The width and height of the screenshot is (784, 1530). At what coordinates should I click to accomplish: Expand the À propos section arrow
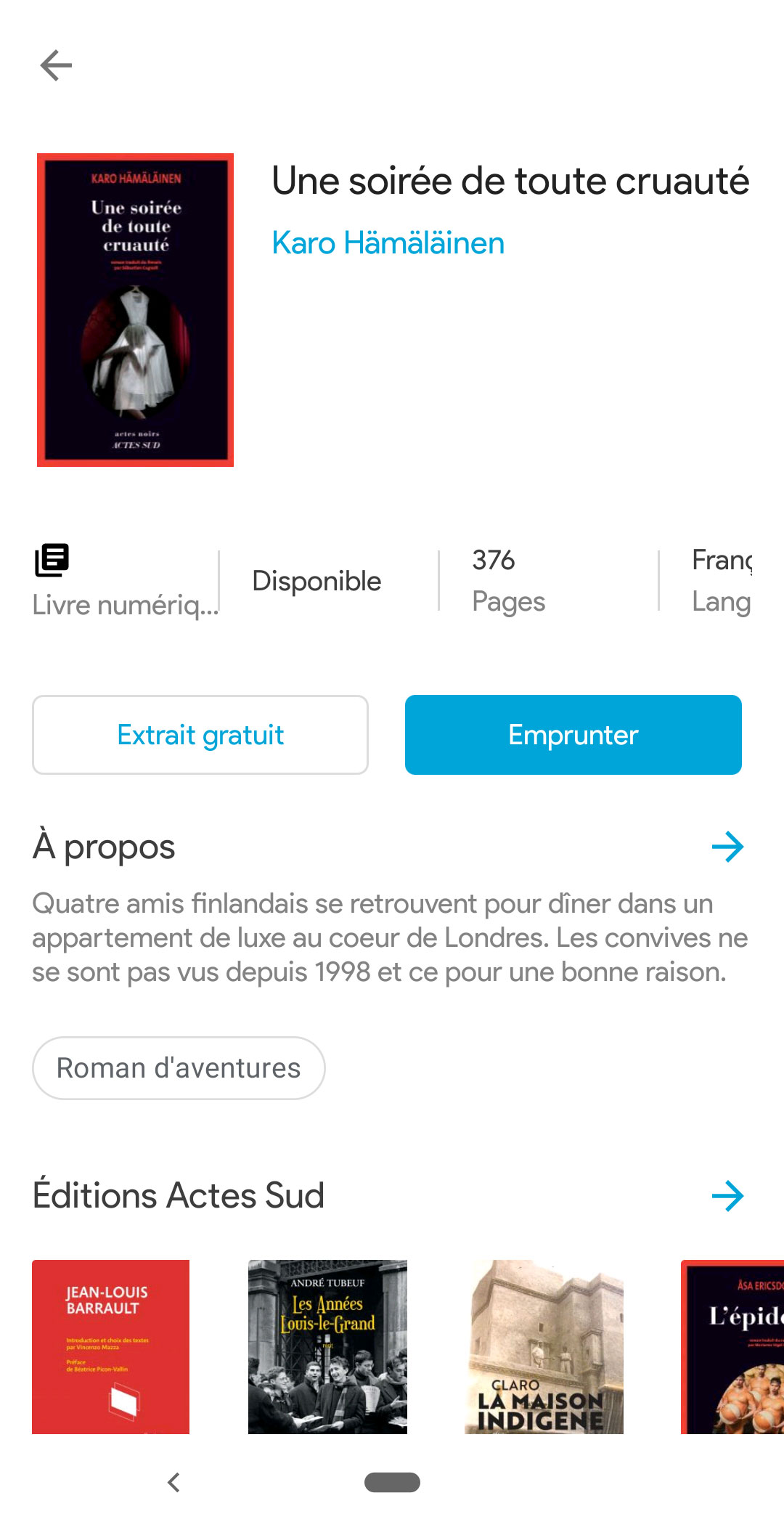click(x=727, y=847)
